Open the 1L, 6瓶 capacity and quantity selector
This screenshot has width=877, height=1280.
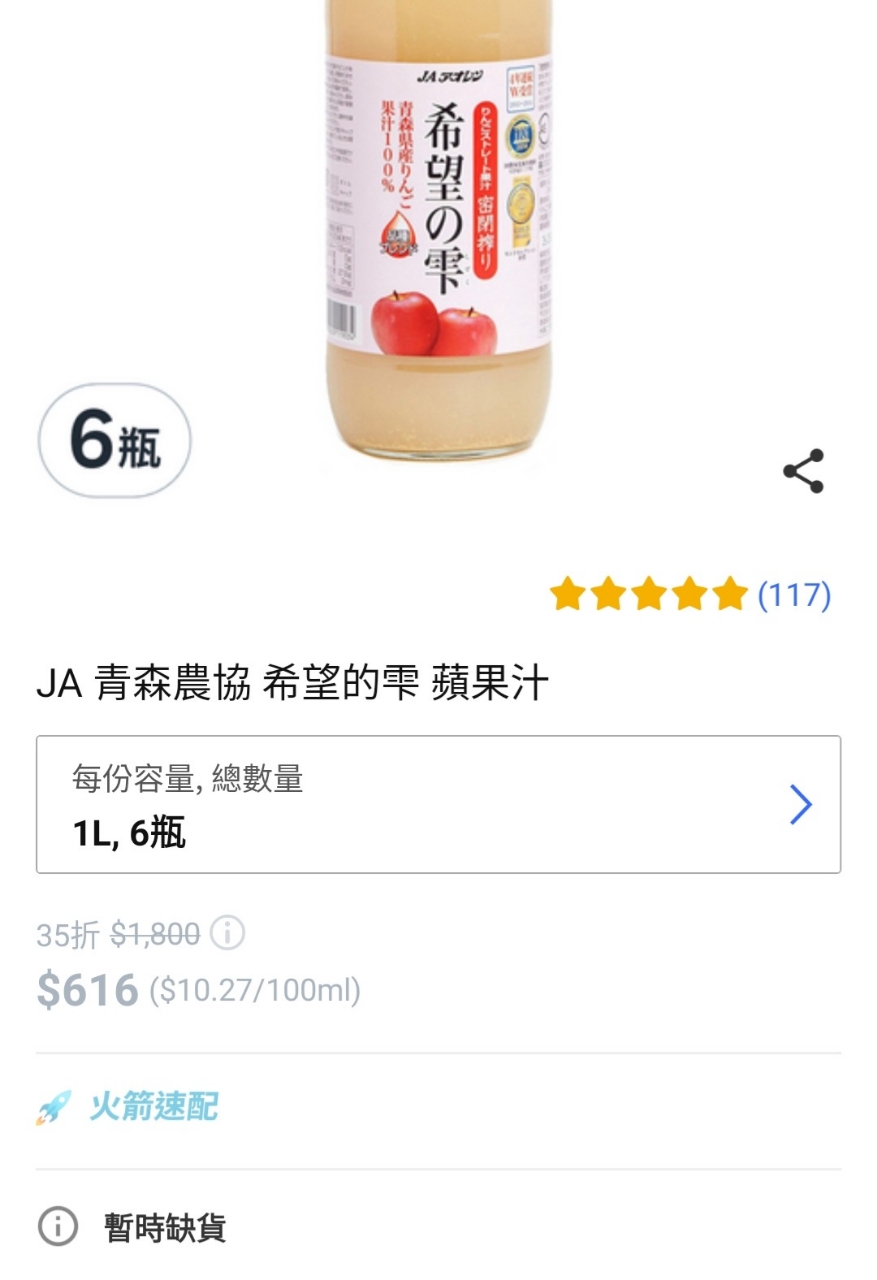point(438,805)
